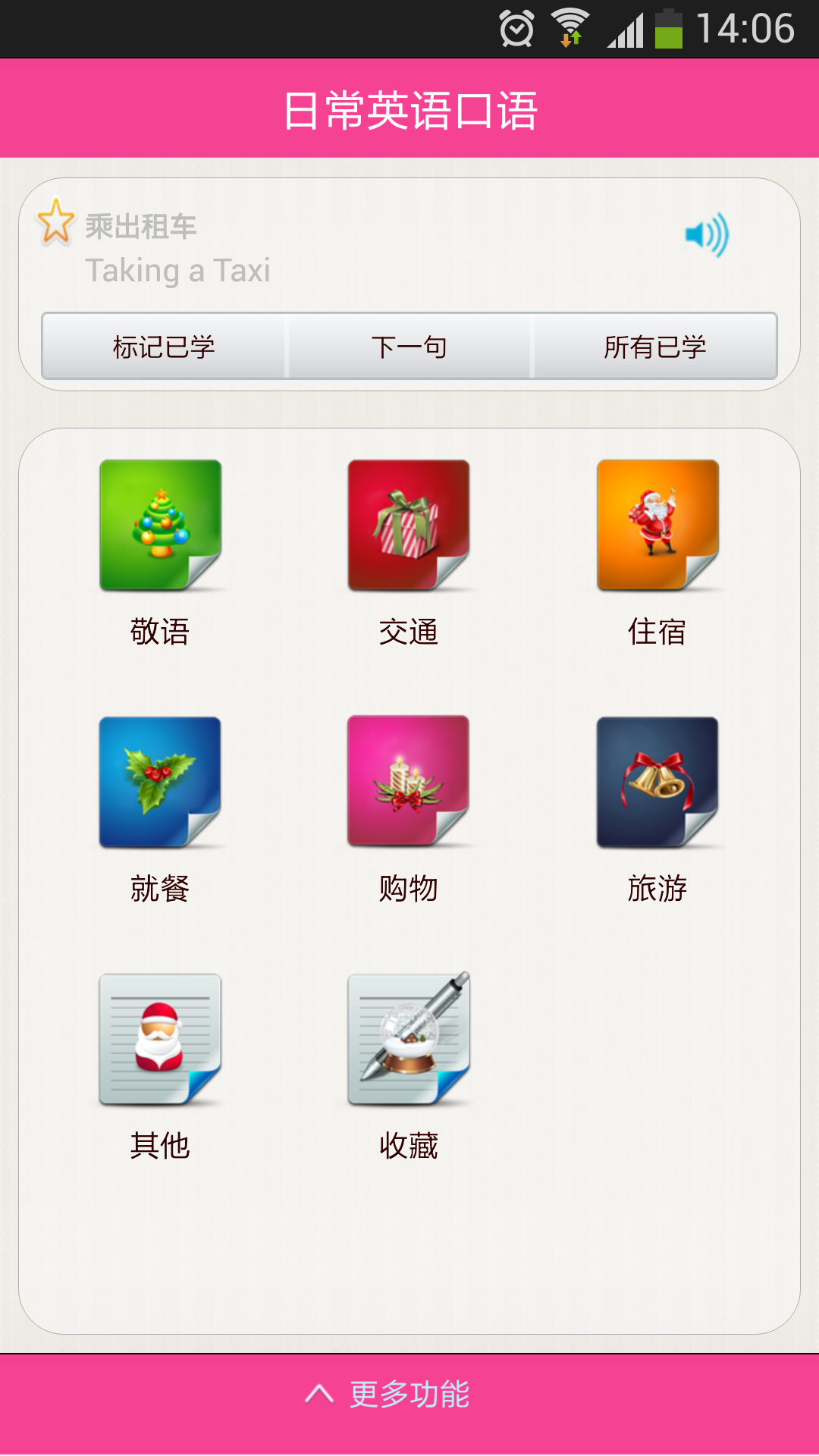The width and height of the screenshot is (819, 1456).
Task: Star the Taking a Taxi phrase
Action: coord(56,221)
